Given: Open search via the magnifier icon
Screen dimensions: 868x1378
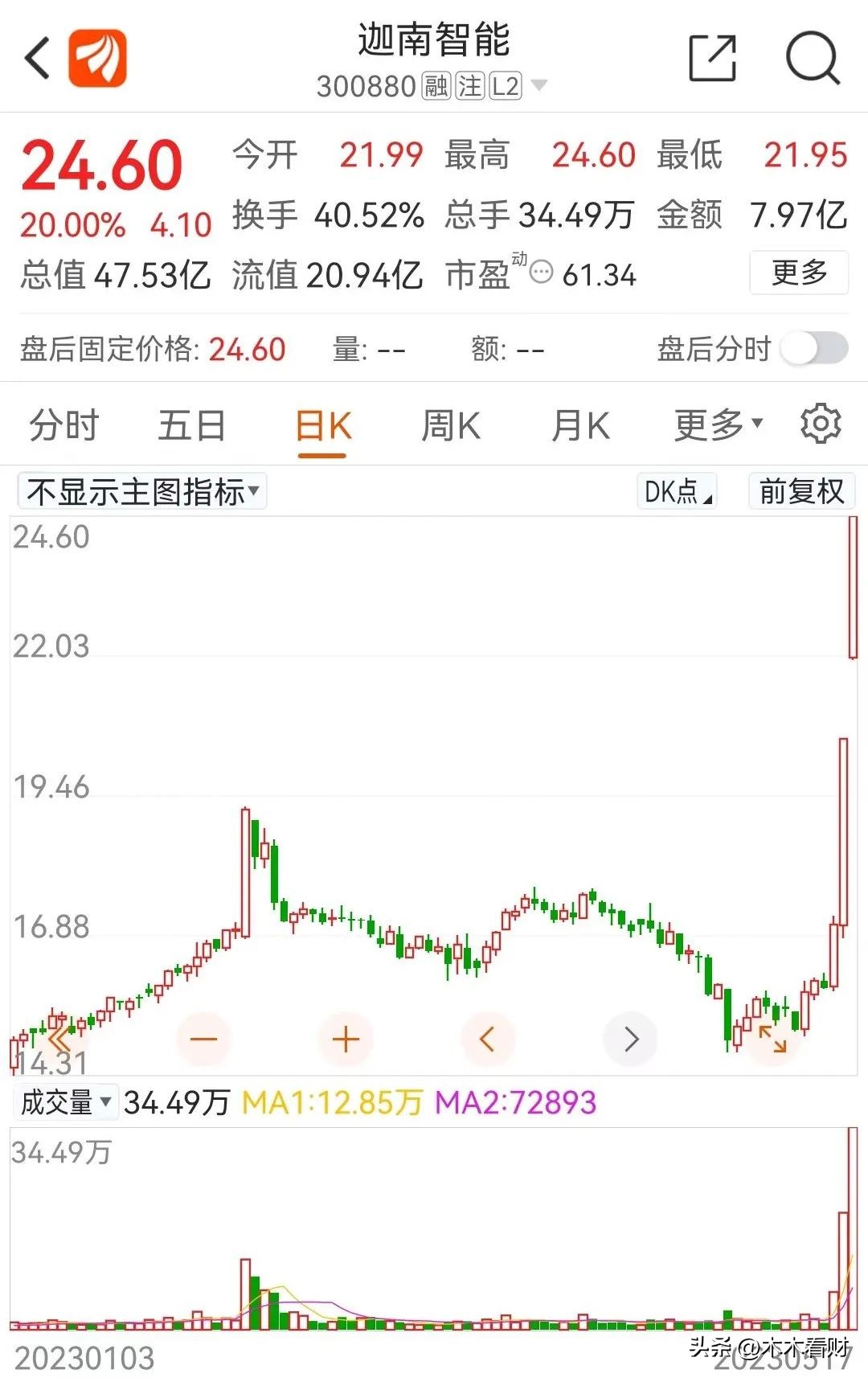Looking at the screenshot, I should point(814,58).
